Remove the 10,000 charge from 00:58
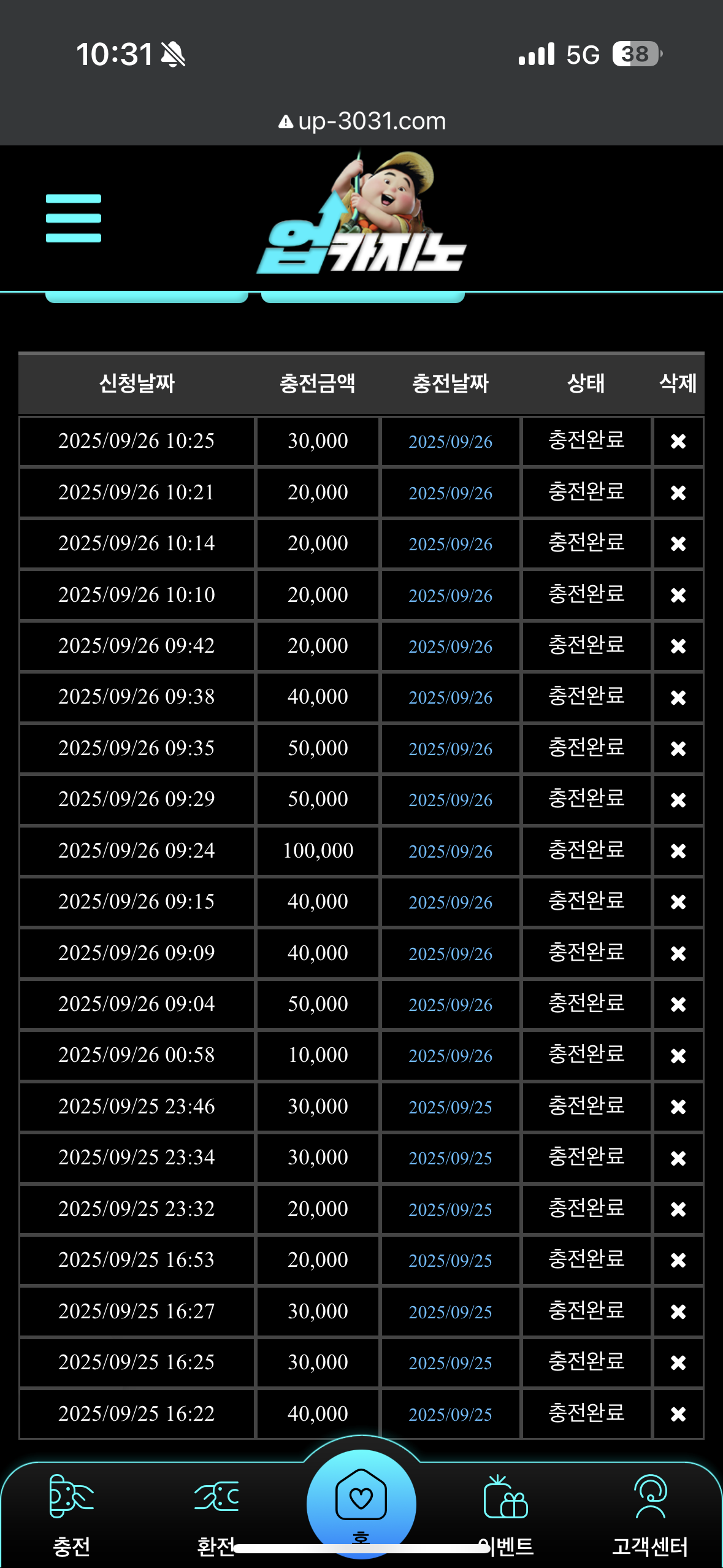Image resolution: width=723 pixels, height=1568 pixels. click(678, 1056)
